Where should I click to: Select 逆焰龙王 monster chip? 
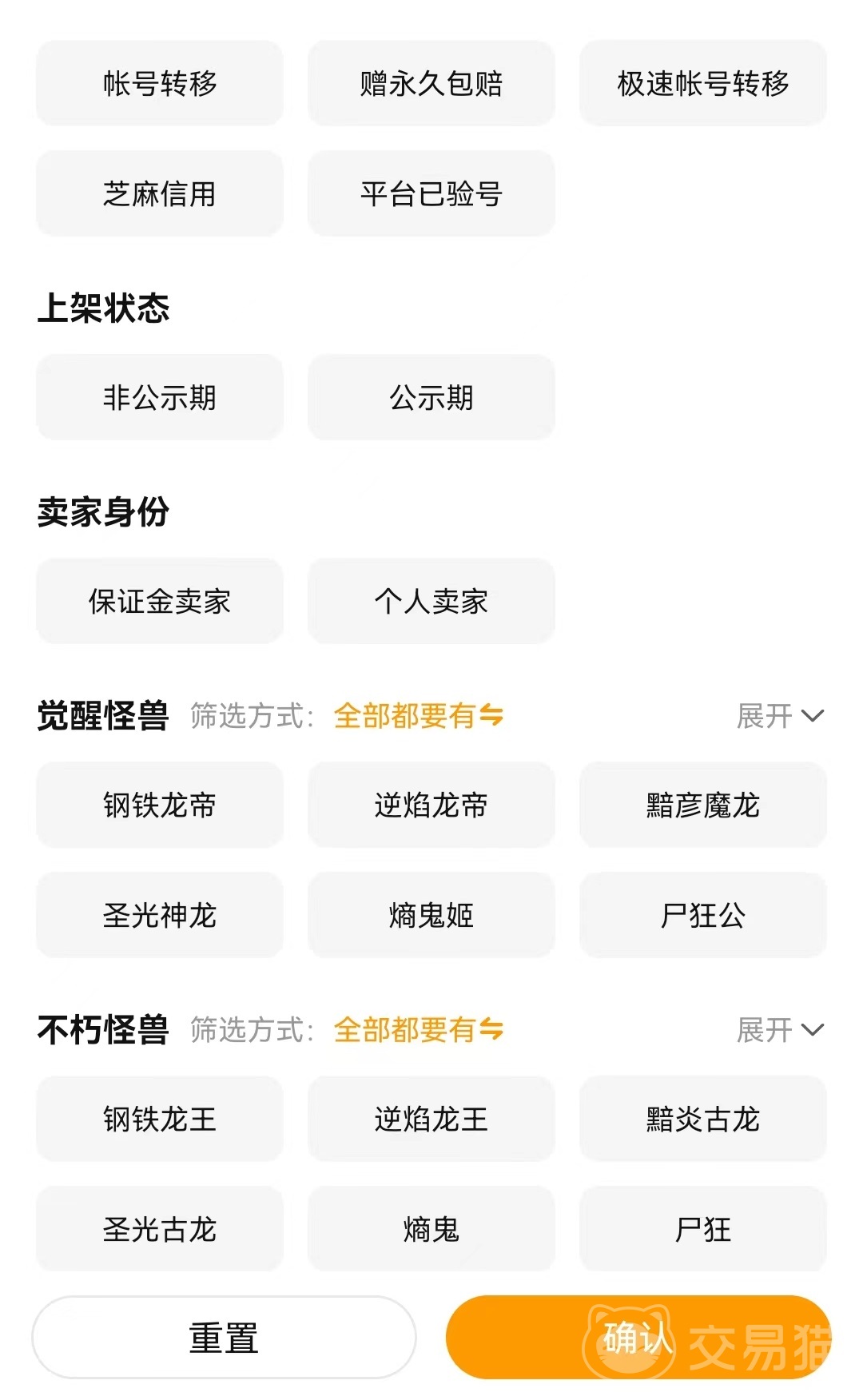click(431, 1119)
